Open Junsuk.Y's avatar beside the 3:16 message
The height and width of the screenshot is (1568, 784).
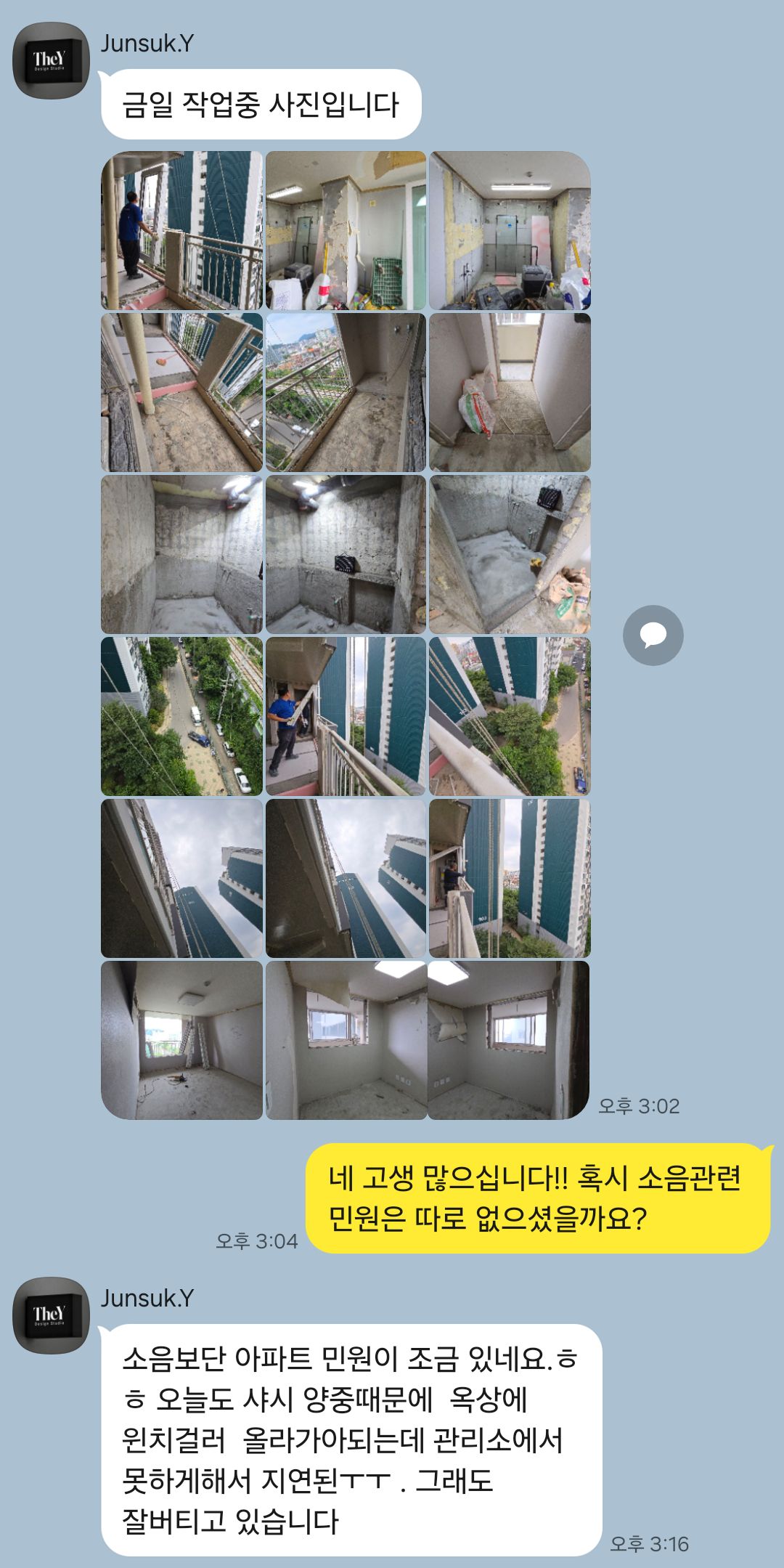click(x=51, y=1315)
